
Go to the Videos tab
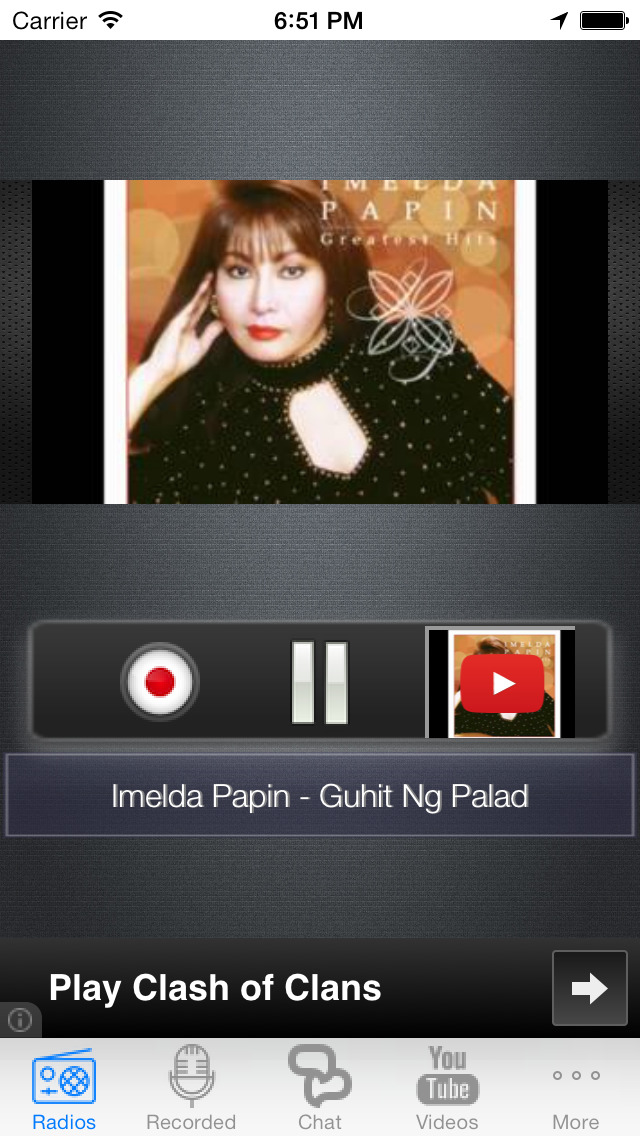[447, 1088]
